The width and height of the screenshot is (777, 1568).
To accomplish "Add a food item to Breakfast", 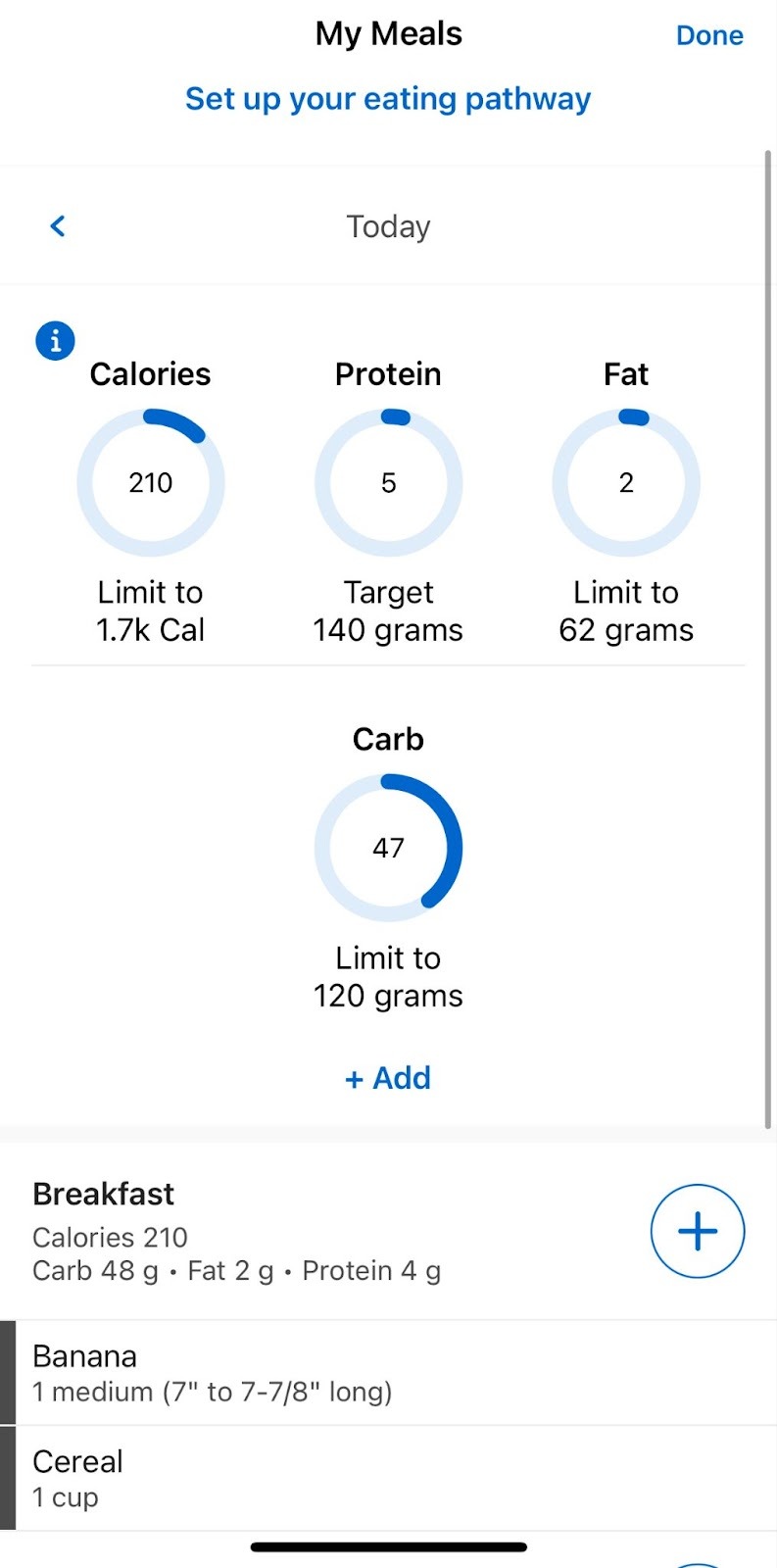I will [697, 1231].
